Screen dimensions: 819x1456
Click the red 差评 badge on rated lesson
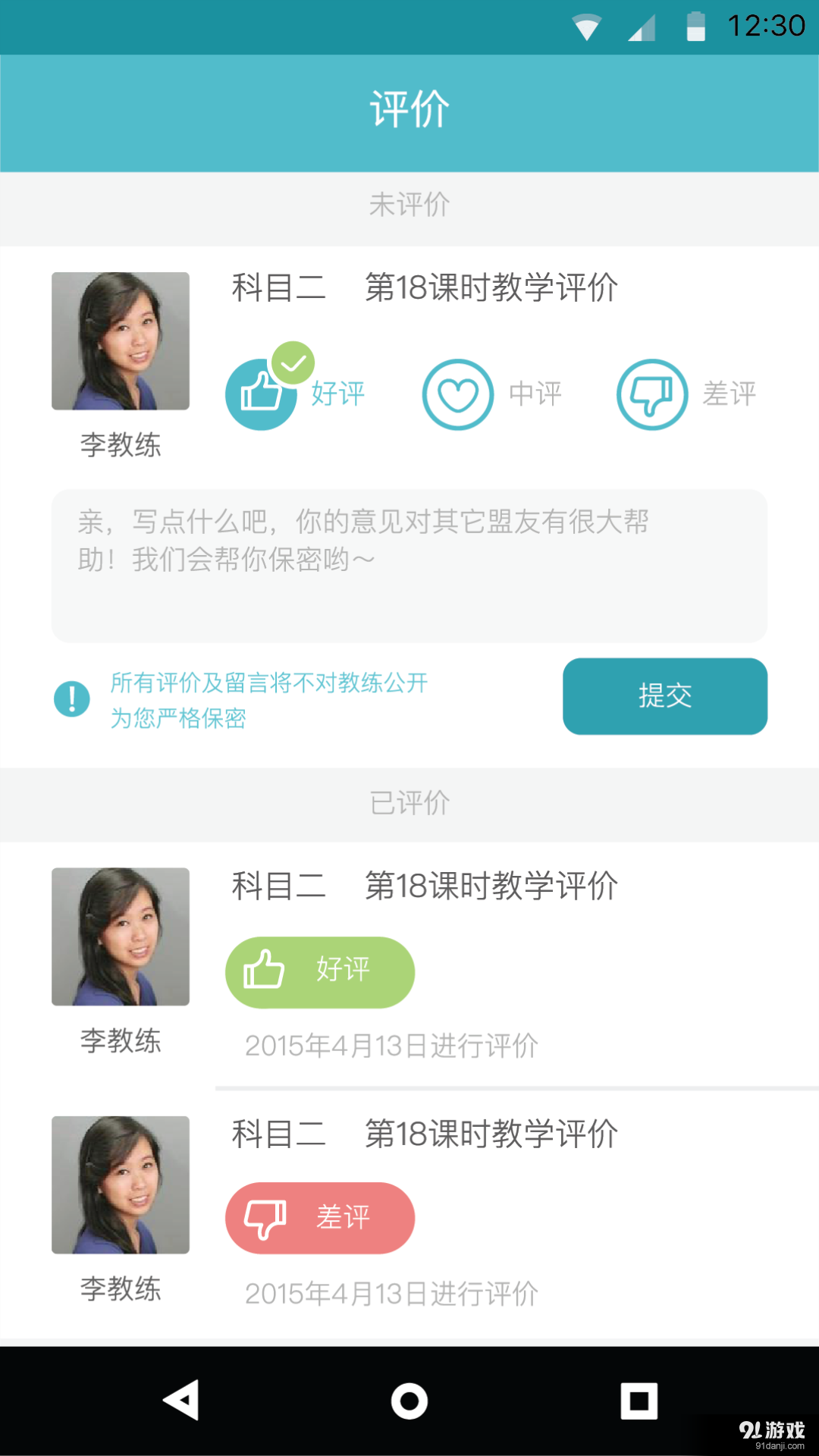pos(319,1218)
